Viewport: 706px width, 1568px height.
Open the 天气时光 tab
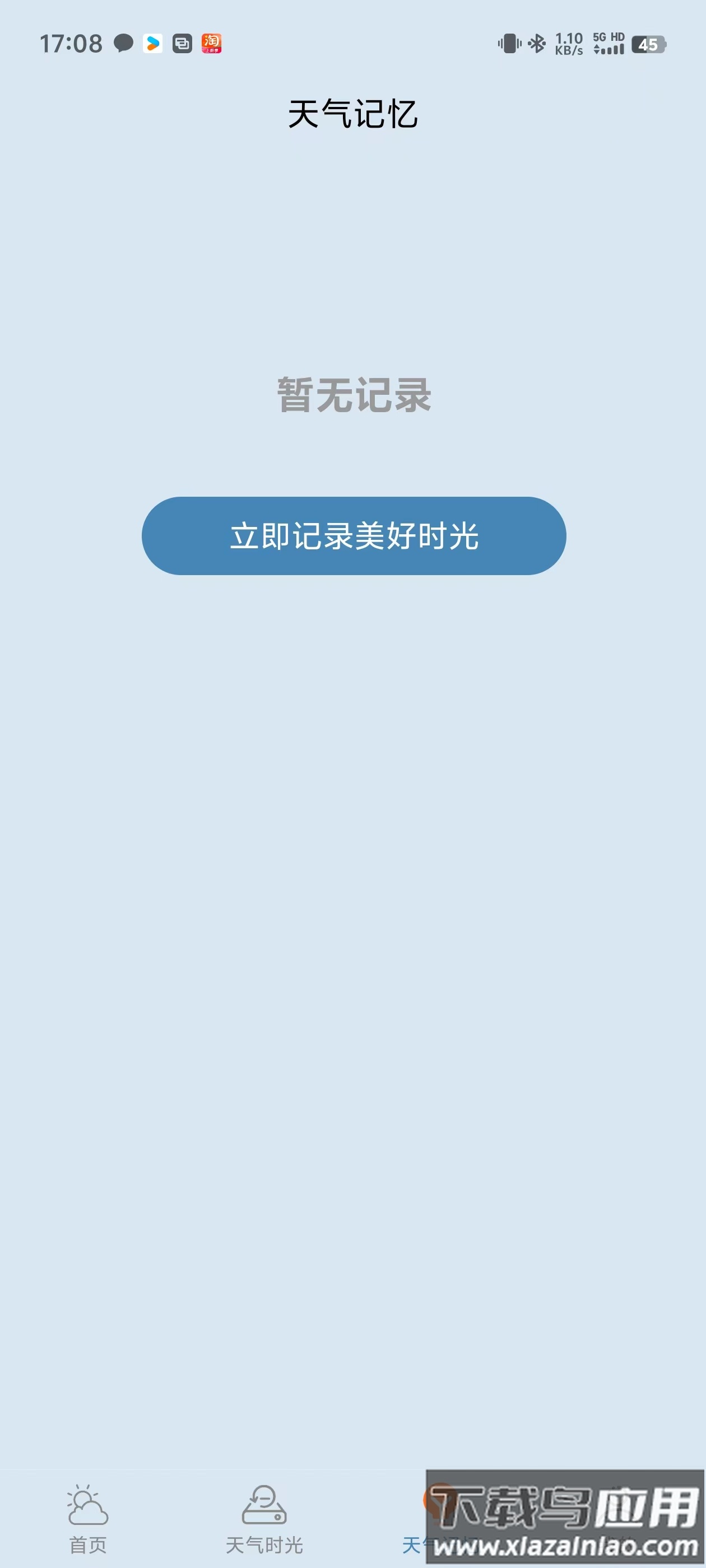pos(264,1519)
